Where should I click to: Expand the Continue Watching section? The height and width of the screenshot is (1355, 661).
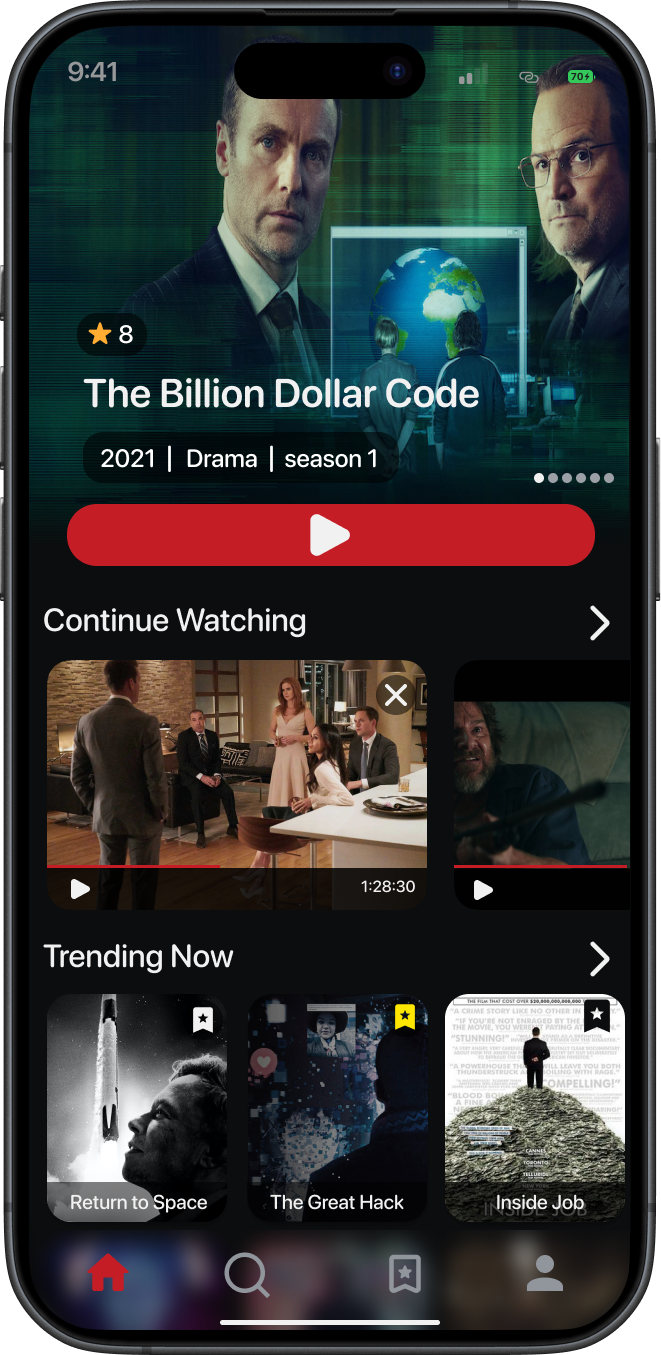coord(599,622)
